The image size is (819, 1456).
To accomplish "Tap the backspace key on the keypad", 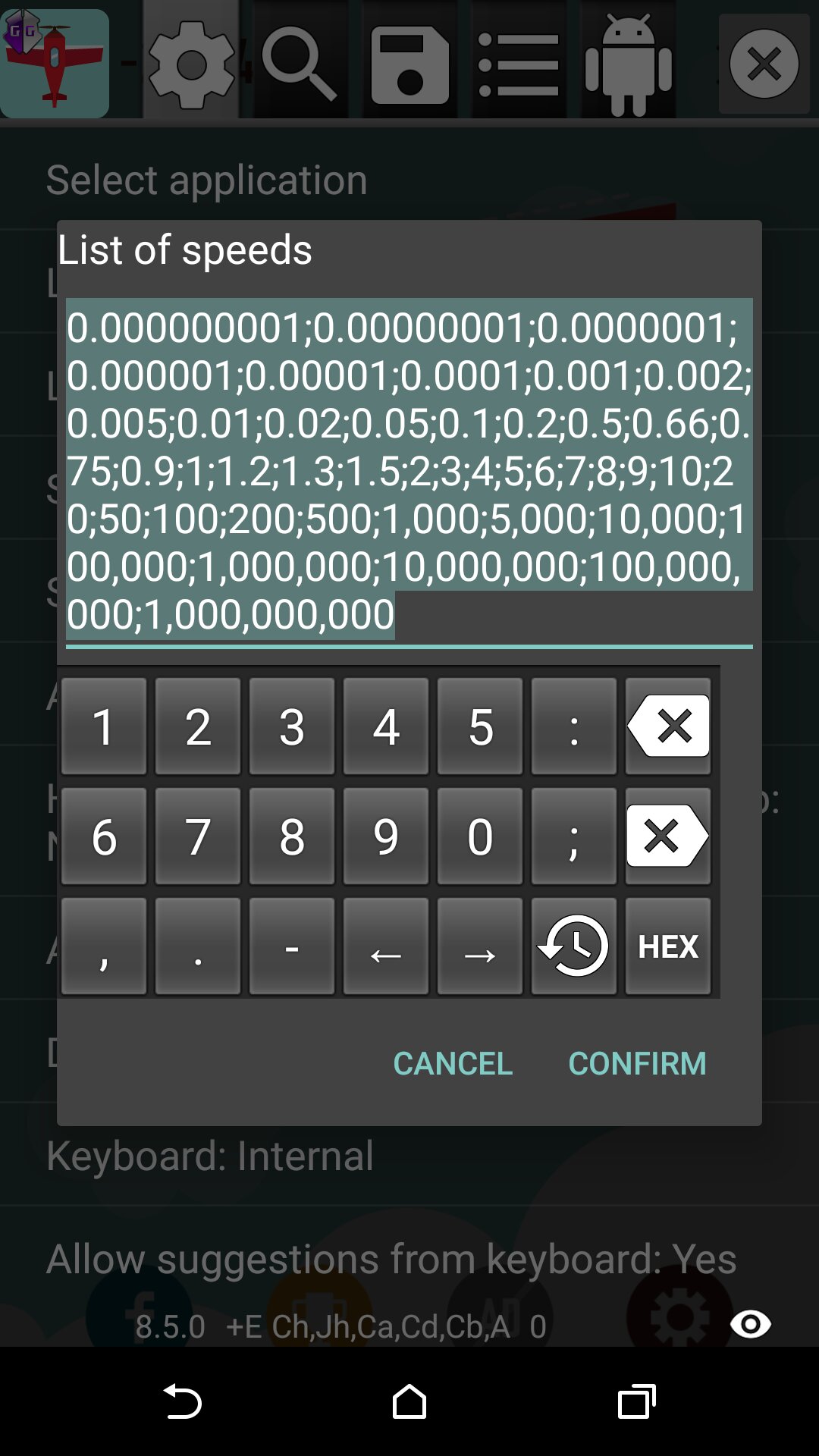I will pyautogui.click(x=667, y=726).
